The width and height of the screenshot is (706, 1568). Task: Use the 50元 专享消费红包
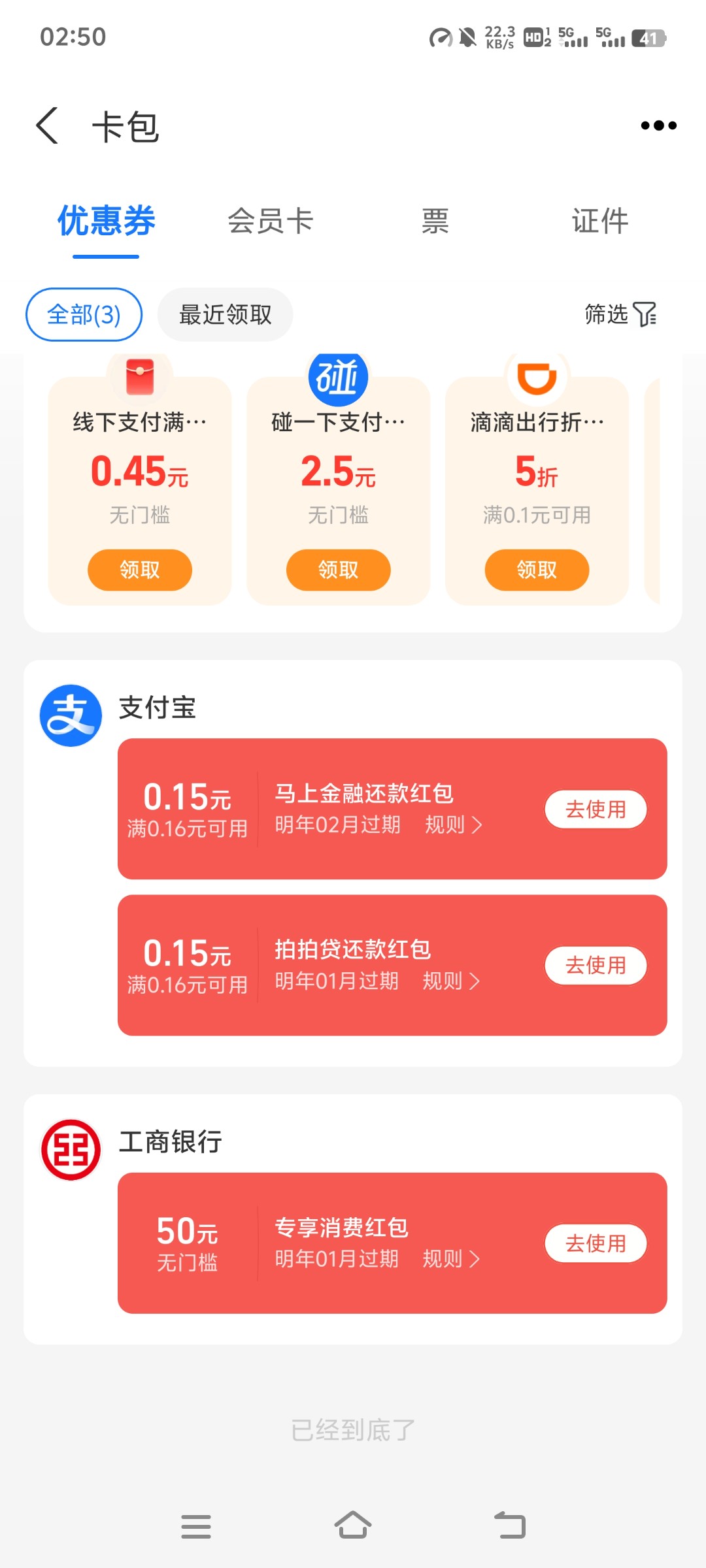click(x=596, y=1243)
